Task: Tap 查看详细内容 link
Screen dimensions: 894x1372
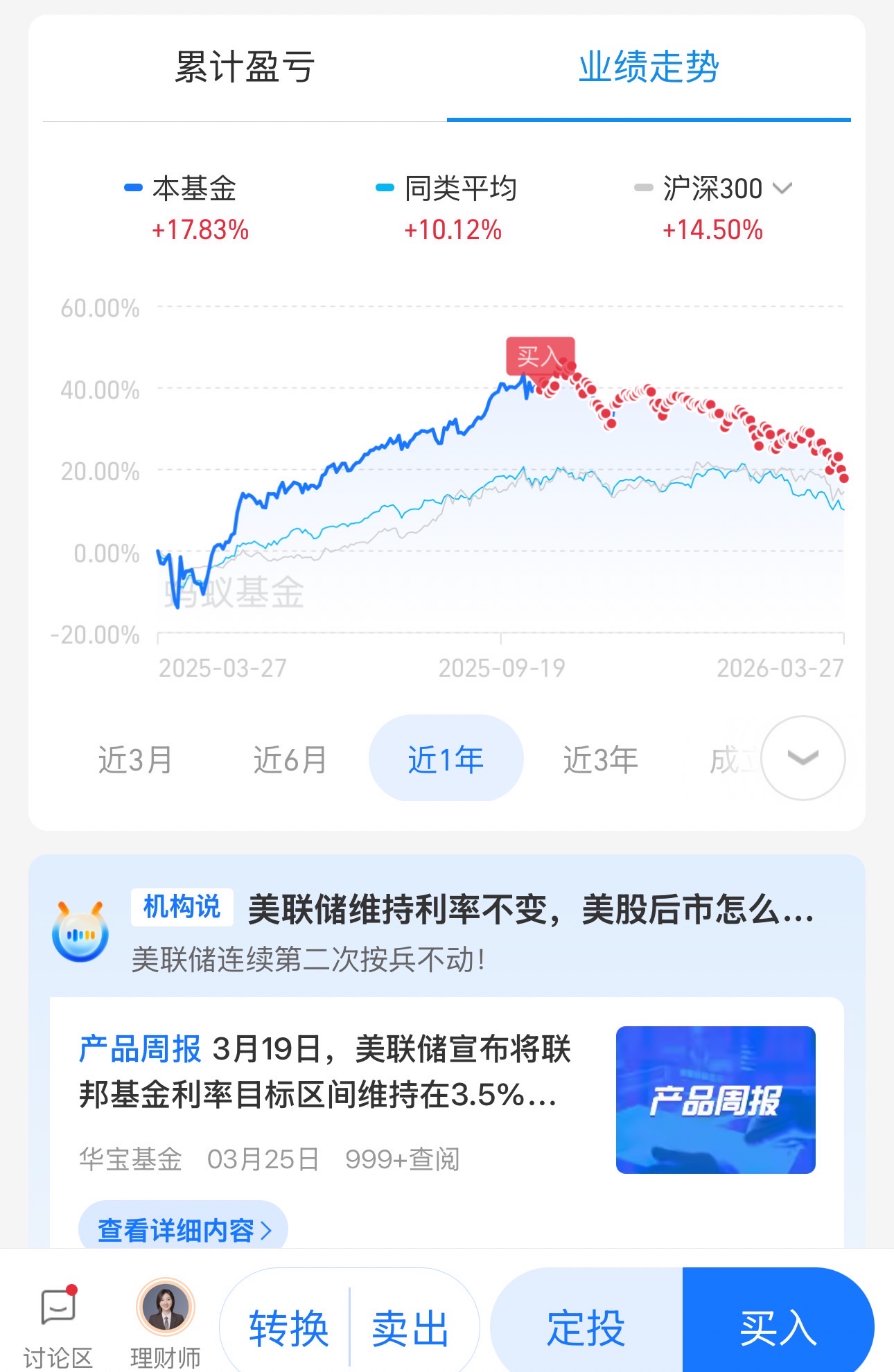Action: (x=184, y=1230)
